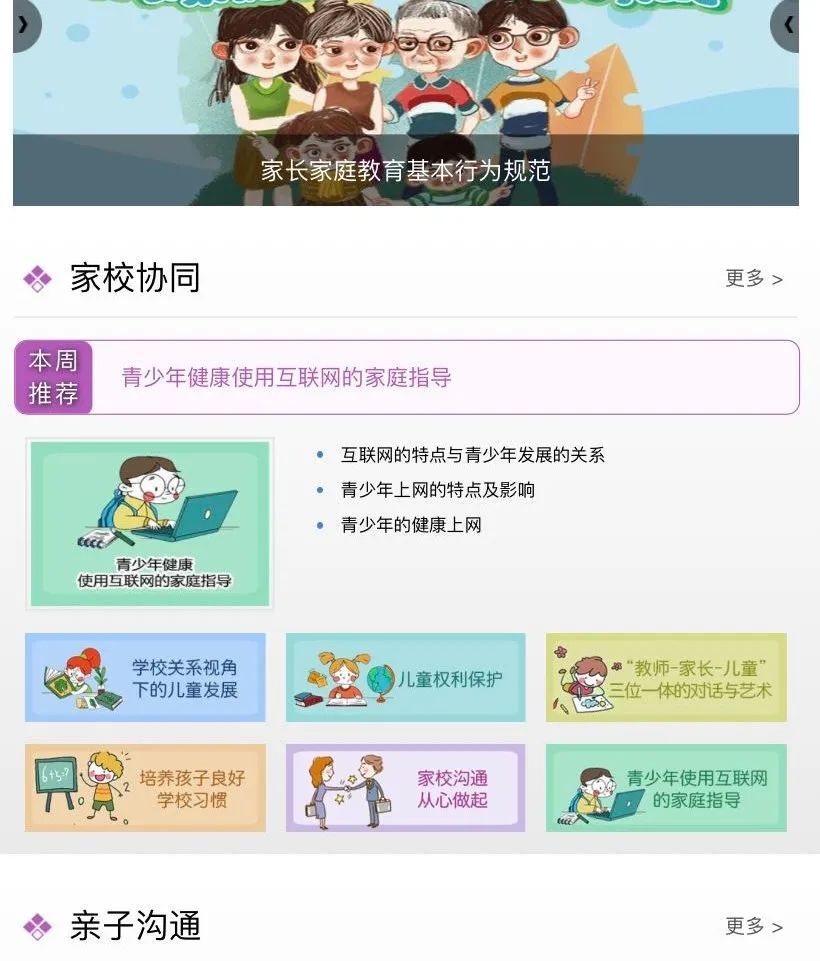Open large 青少年健康使用互联网 course image
Image resolution: width=820 pixels, height=961 pixels.
(150, 523)
